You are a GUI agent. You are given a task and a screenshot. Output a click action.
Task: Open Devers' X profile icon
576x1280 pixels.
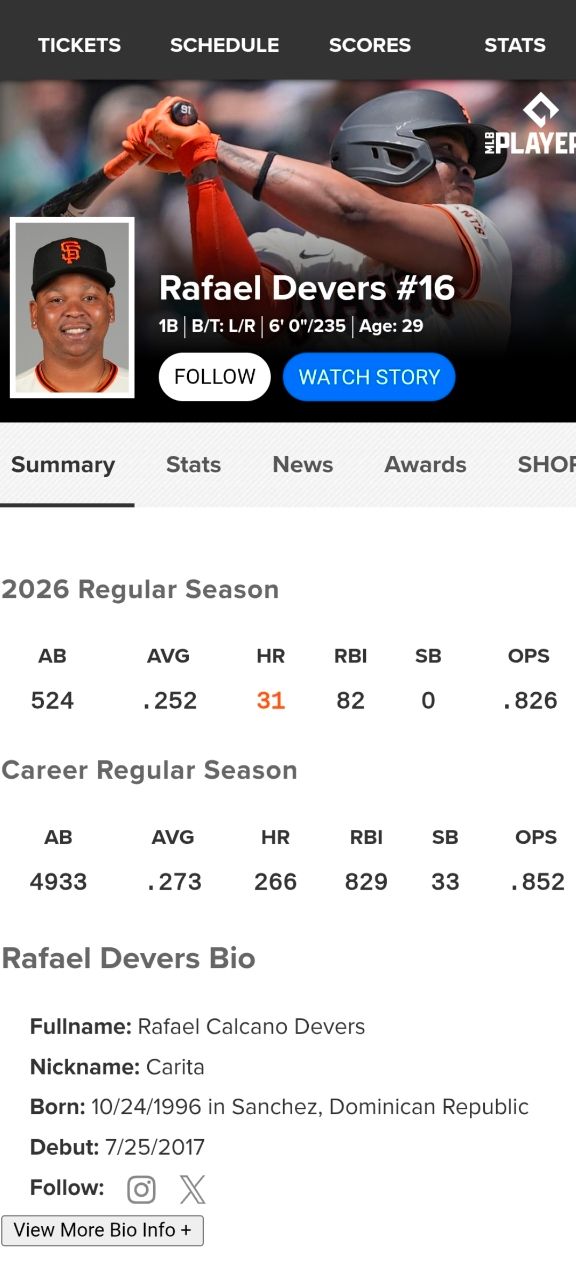coord(192,1189)
